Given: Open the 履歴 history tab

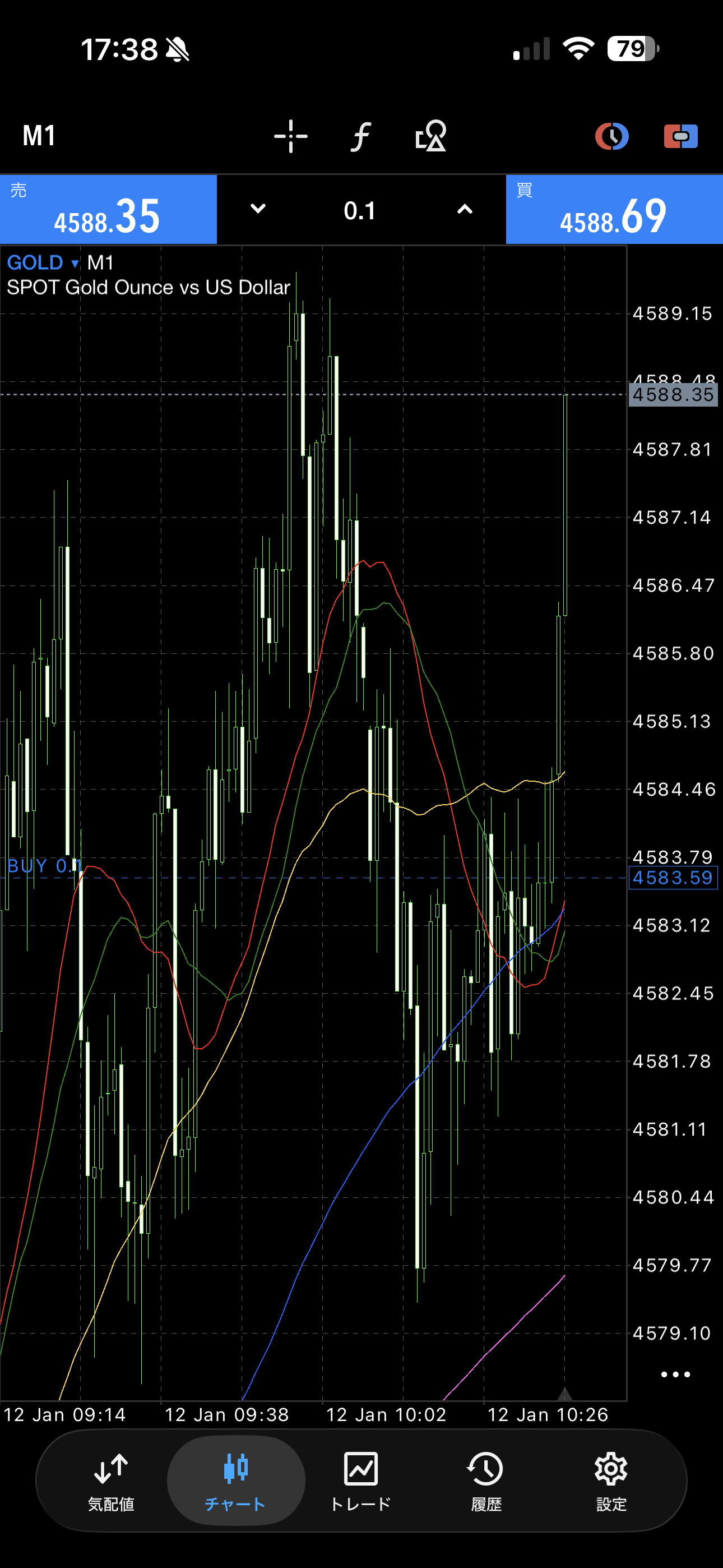Looking at the screenshot, I should (x=486, y=1481).
